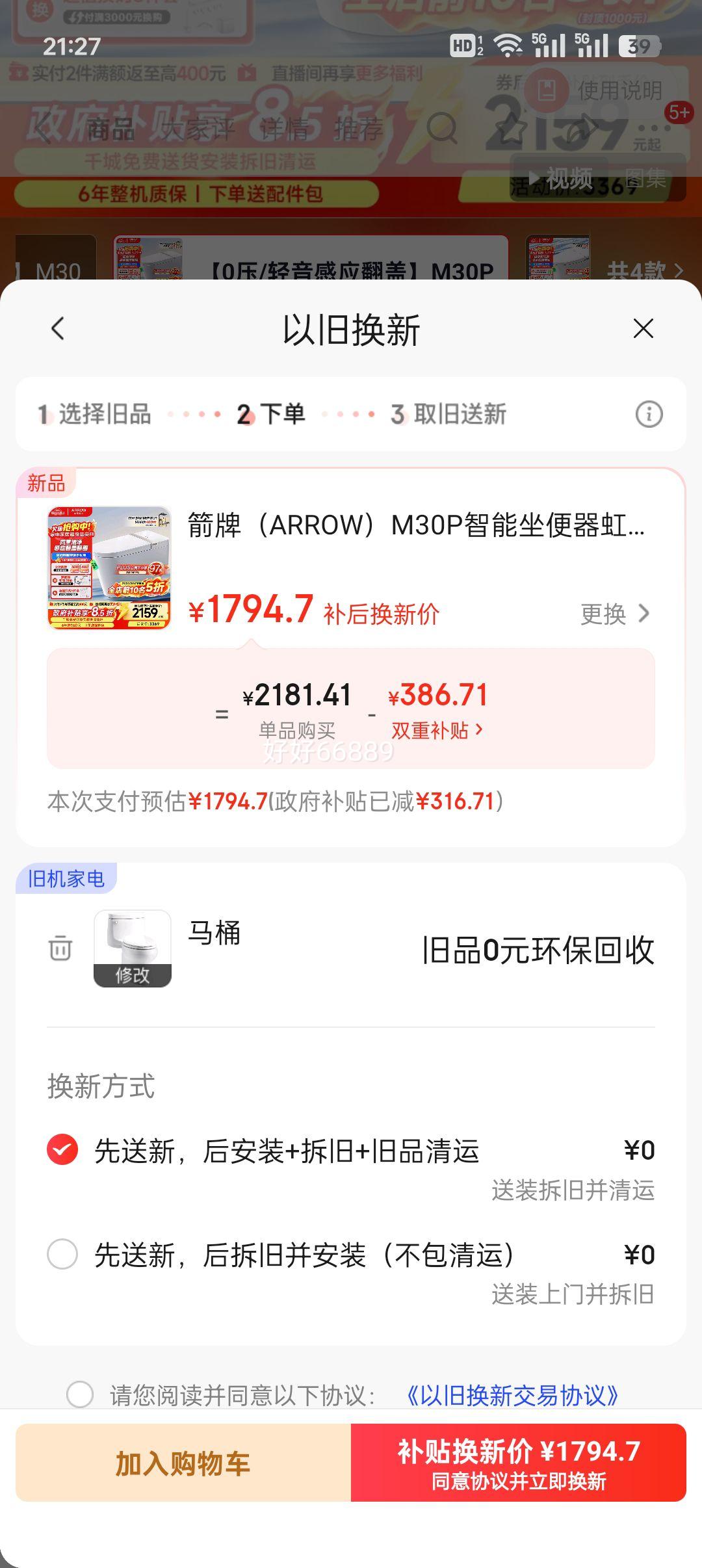
Task: Open search with the magnifier icon
Action: coord(441,127)
